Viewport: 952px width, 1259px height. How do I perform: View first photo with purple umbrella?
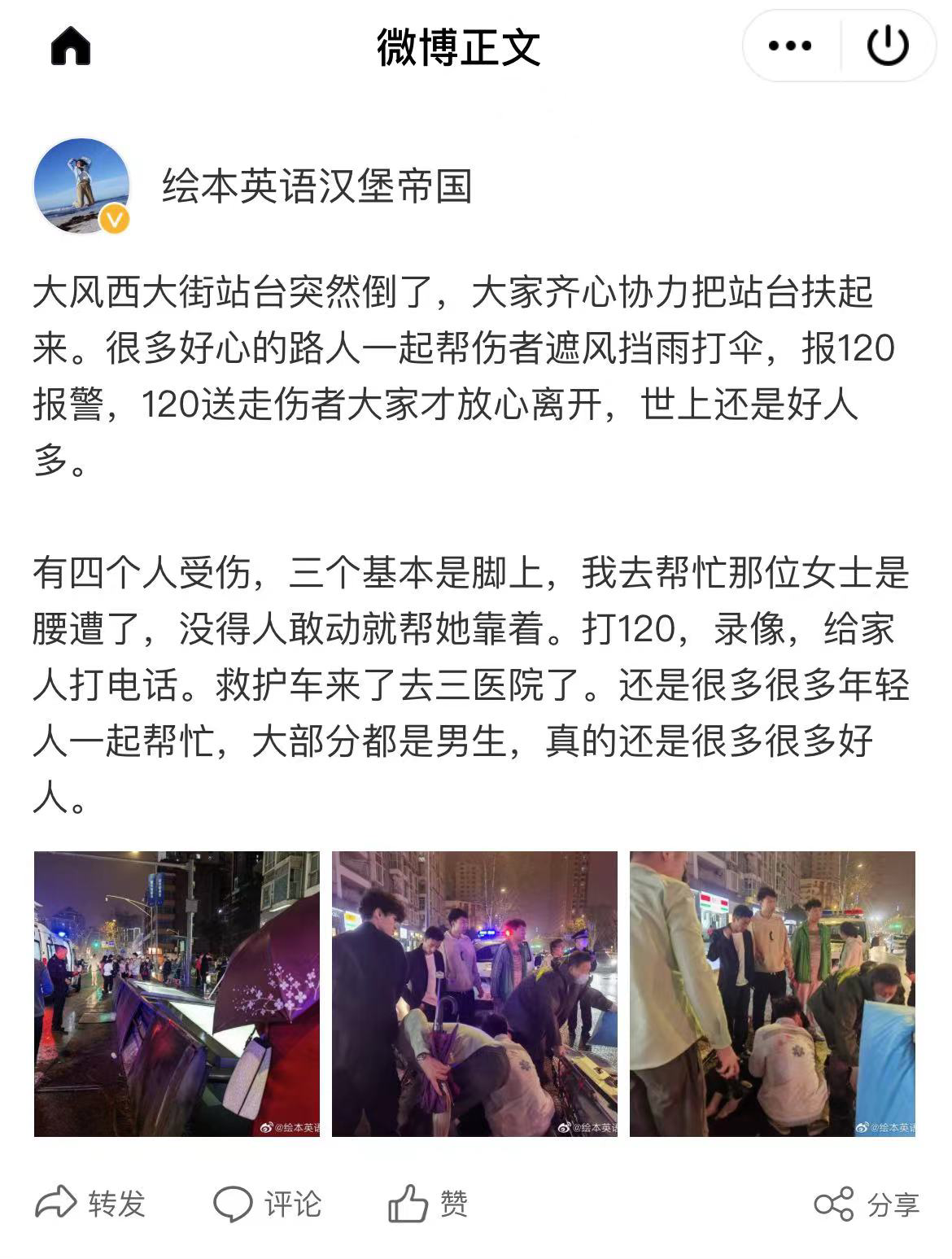pyautogui.click(x=177, y=994)
